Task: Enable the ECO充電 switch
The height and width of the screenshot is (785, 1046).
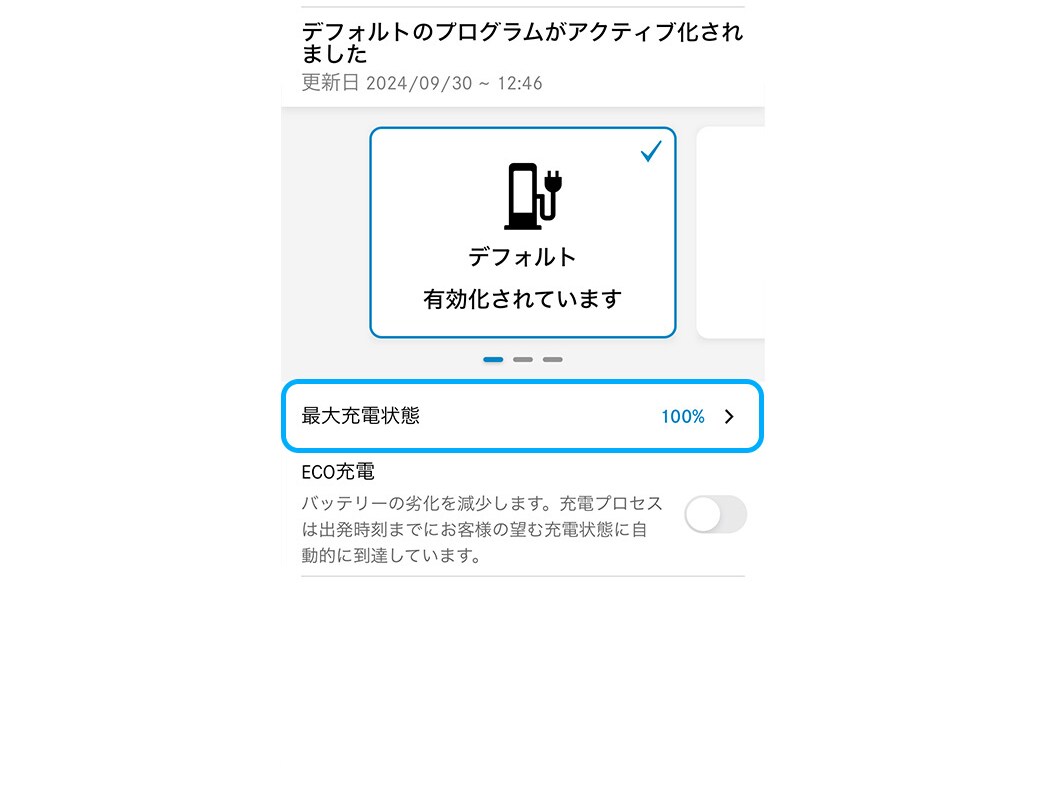Action: (715, 514)
